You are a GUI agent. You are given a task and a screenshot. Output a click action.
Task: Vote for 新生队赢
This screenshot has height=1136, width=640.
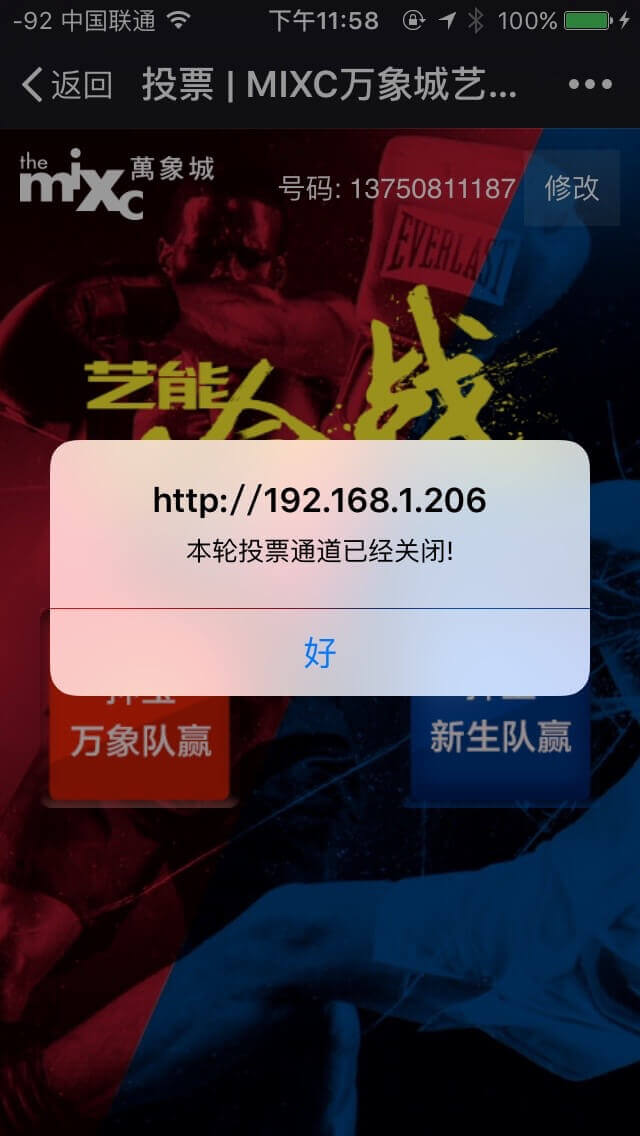click(500, 742)
